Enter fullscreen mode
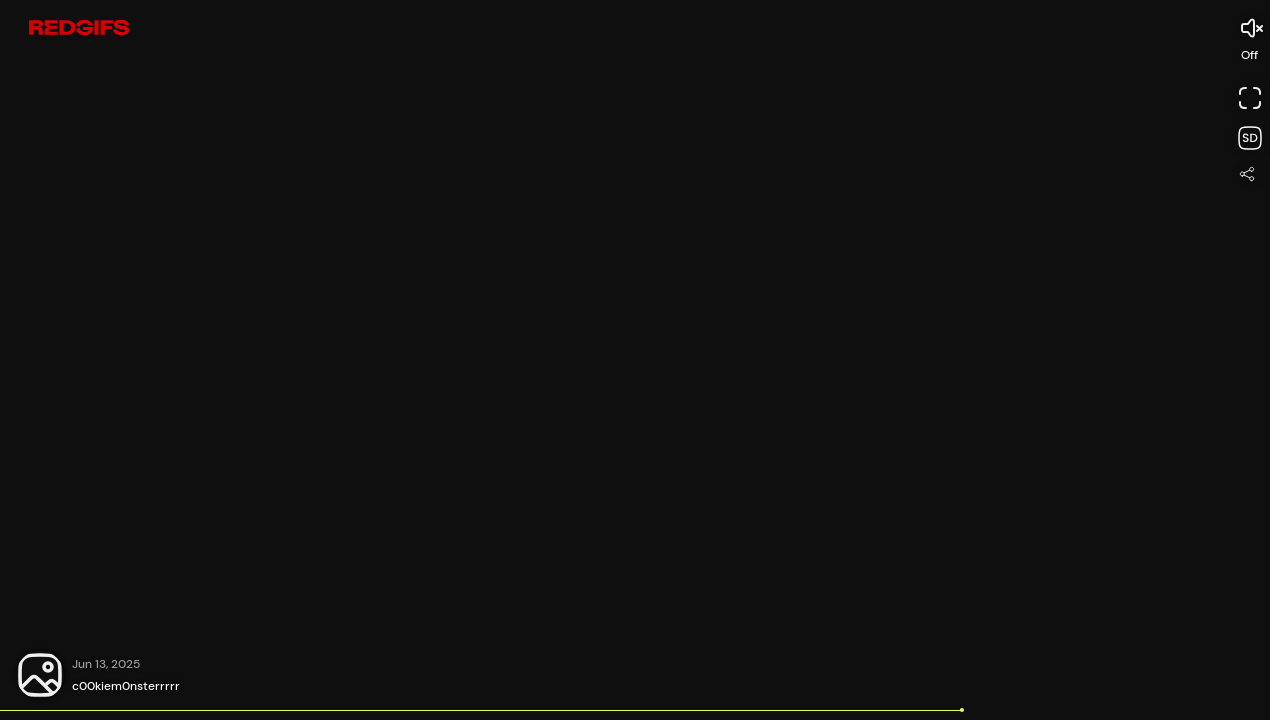Image resolution: width=1280 pixels, height=720 pixels. 1250,98
